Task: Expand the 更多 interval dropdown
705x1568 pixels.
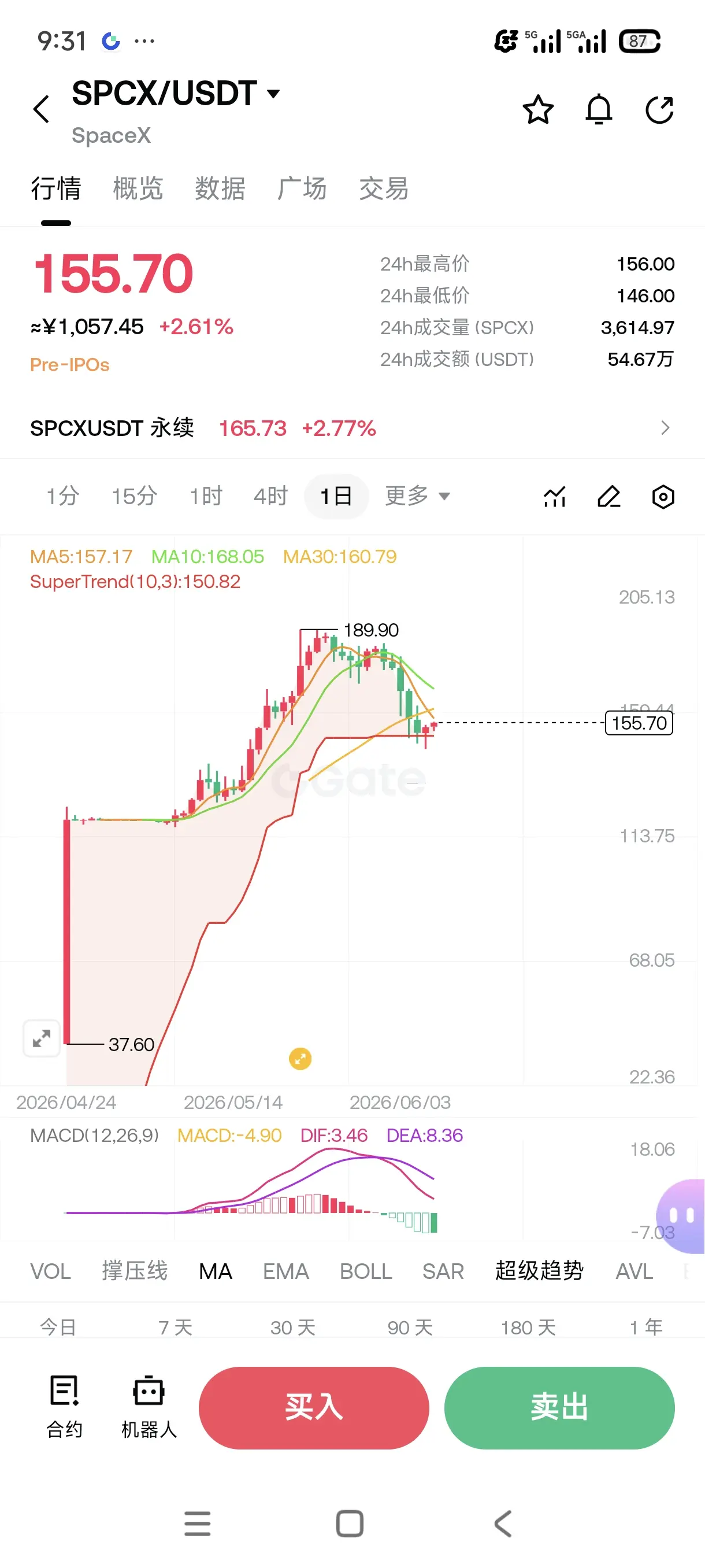Action: point(417,496)
